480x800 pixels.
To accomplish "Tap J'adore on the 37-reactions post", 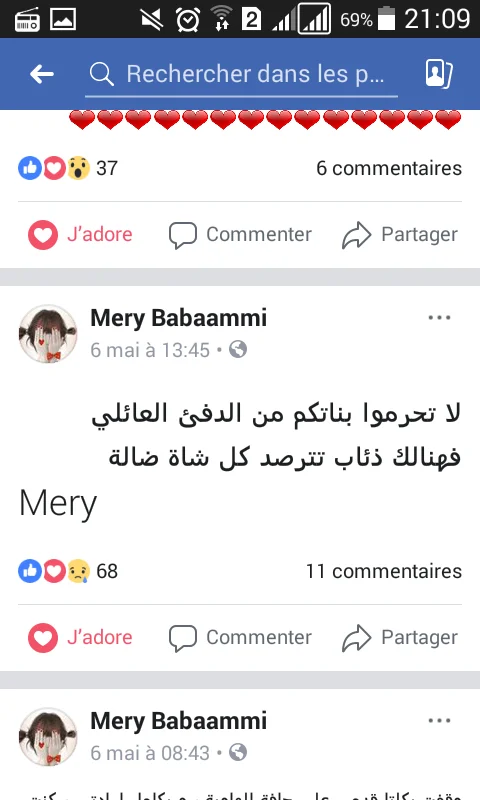I will point(80,235).
